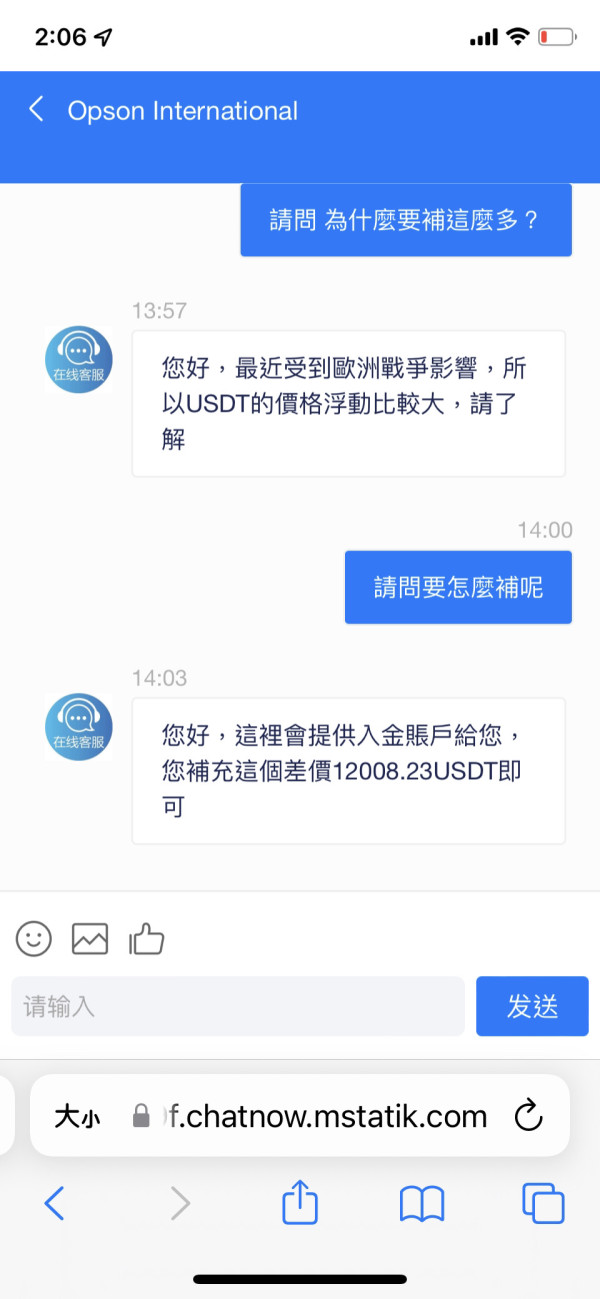Viewport: 600px width, 1299px height.
Task: Tap the Safari address bar URL
Action: point(310,1116)
